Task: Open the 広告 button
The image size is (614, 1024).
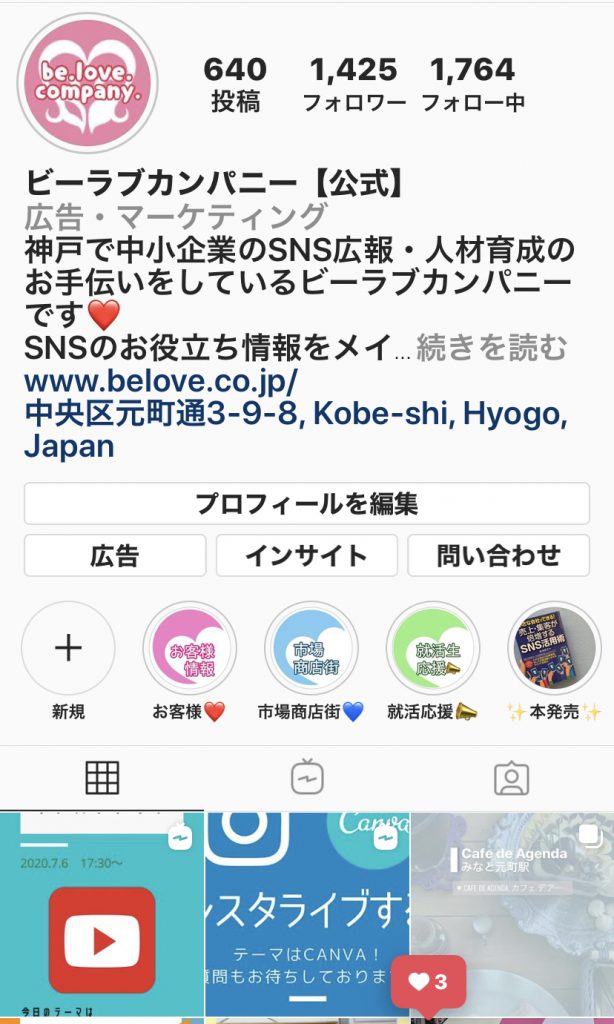Action: point(115,556)
